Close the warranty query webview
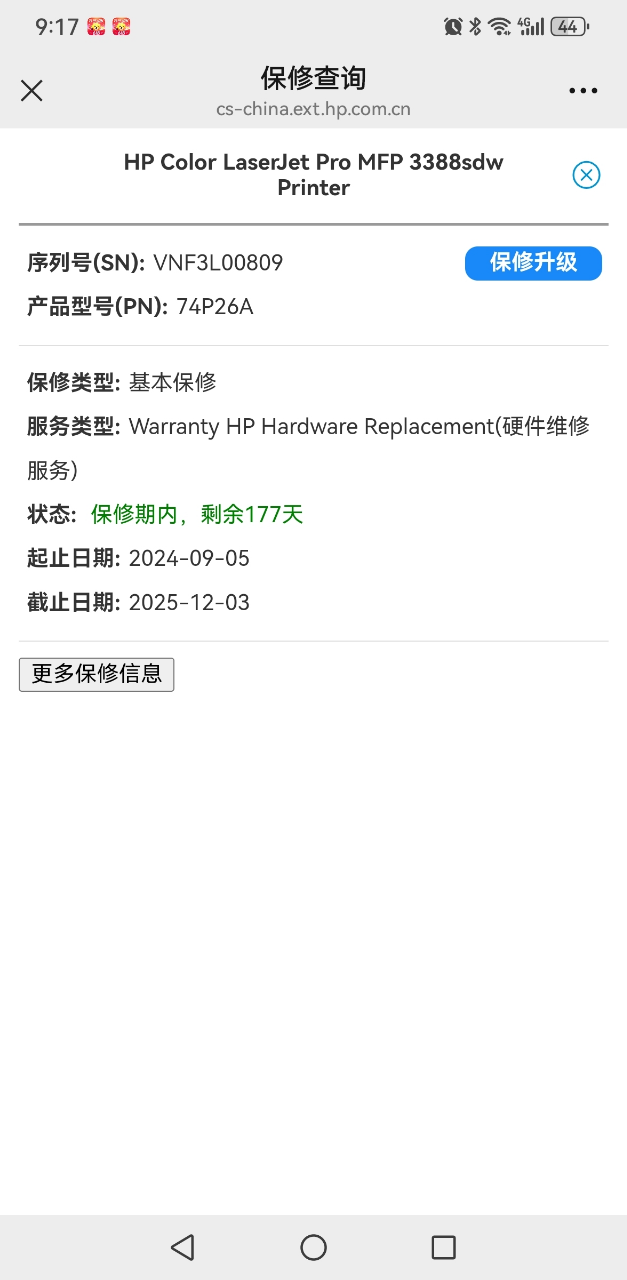This screenshot has width=627, height=1280. point(32,91)
